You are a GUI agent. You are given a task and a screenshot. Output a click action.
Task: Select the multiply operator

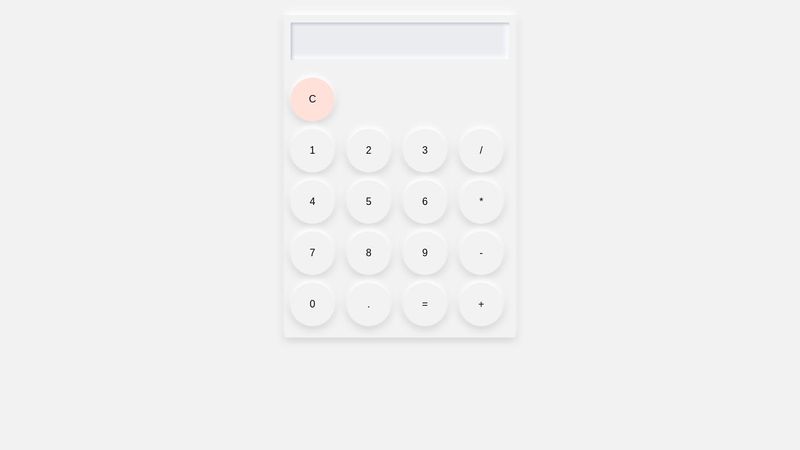pos(481,201)
